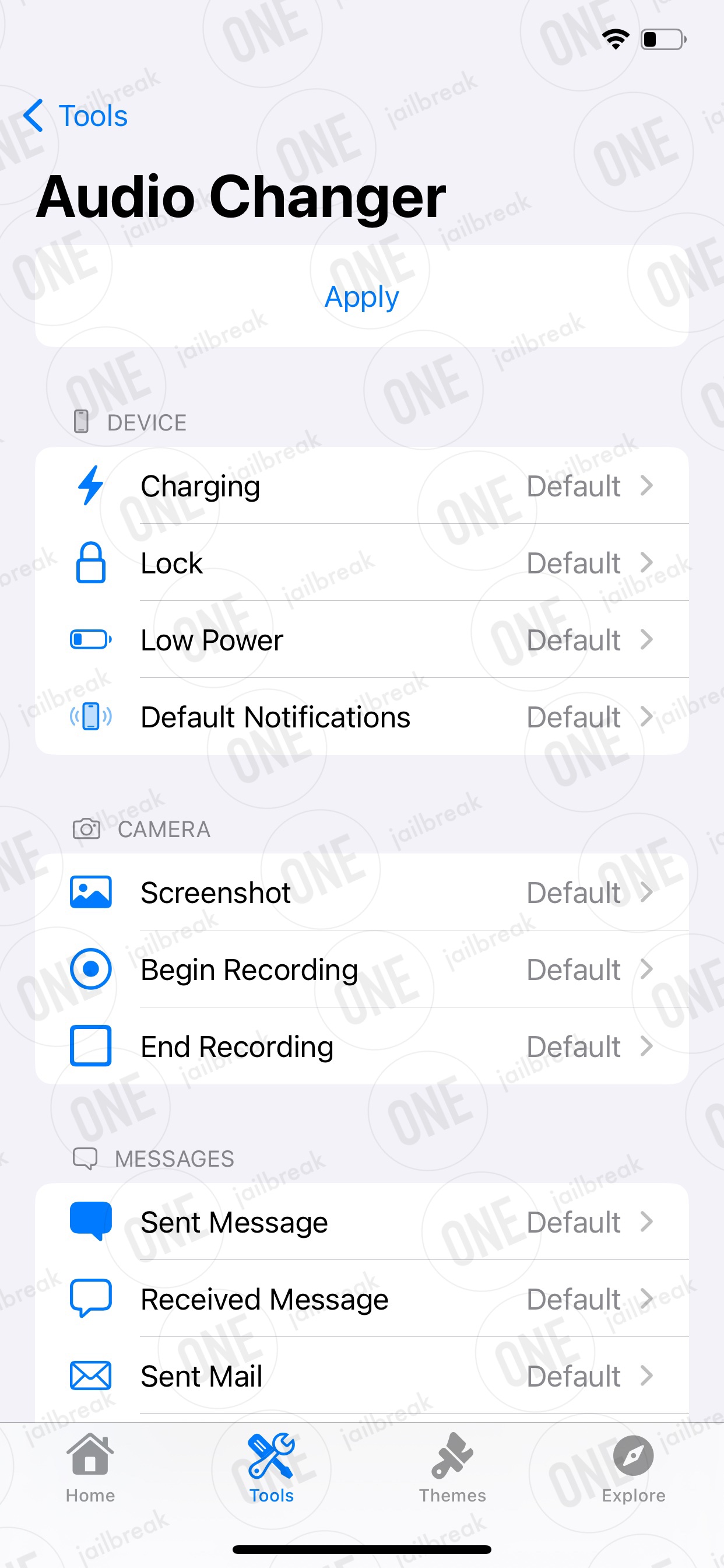Open the Explore tab
This screenshot has height=1568, width=724.
(x=633, y=1468)
